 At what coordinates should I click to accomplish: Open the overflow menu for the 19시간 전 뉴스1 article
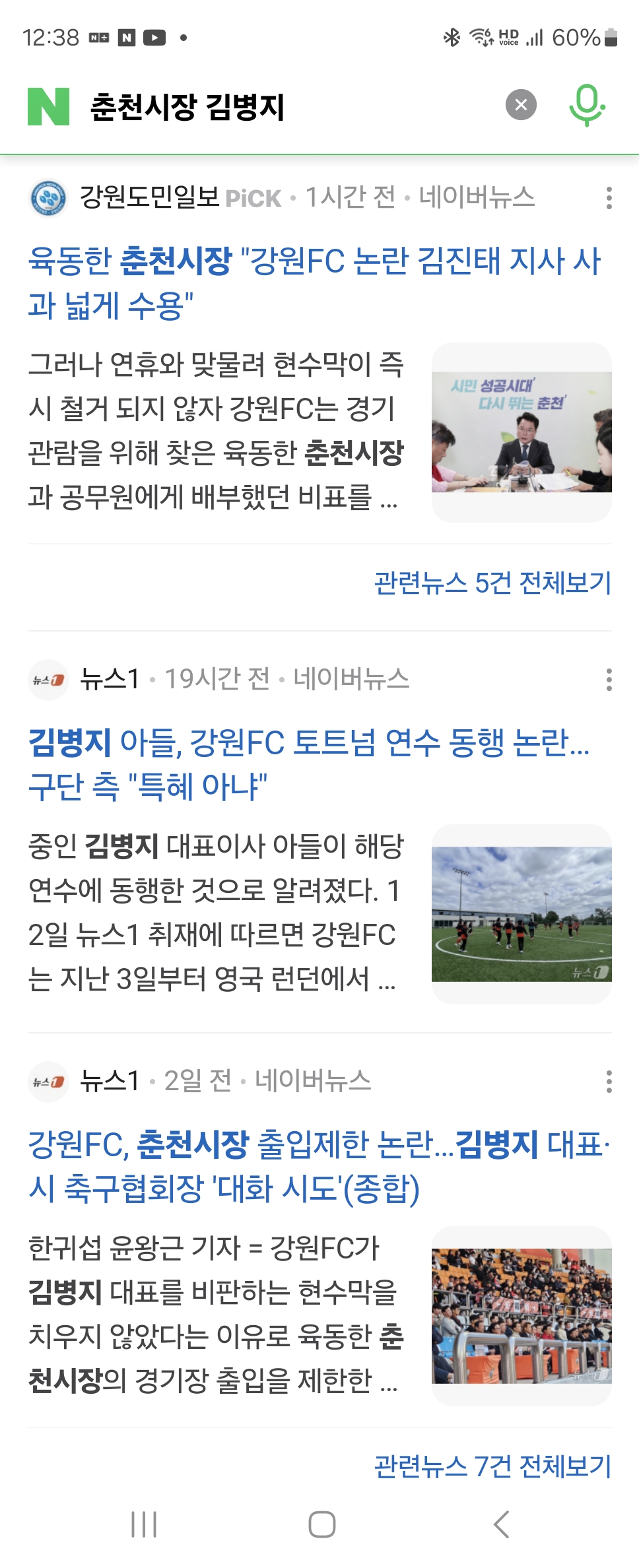(x=609, y=679)
